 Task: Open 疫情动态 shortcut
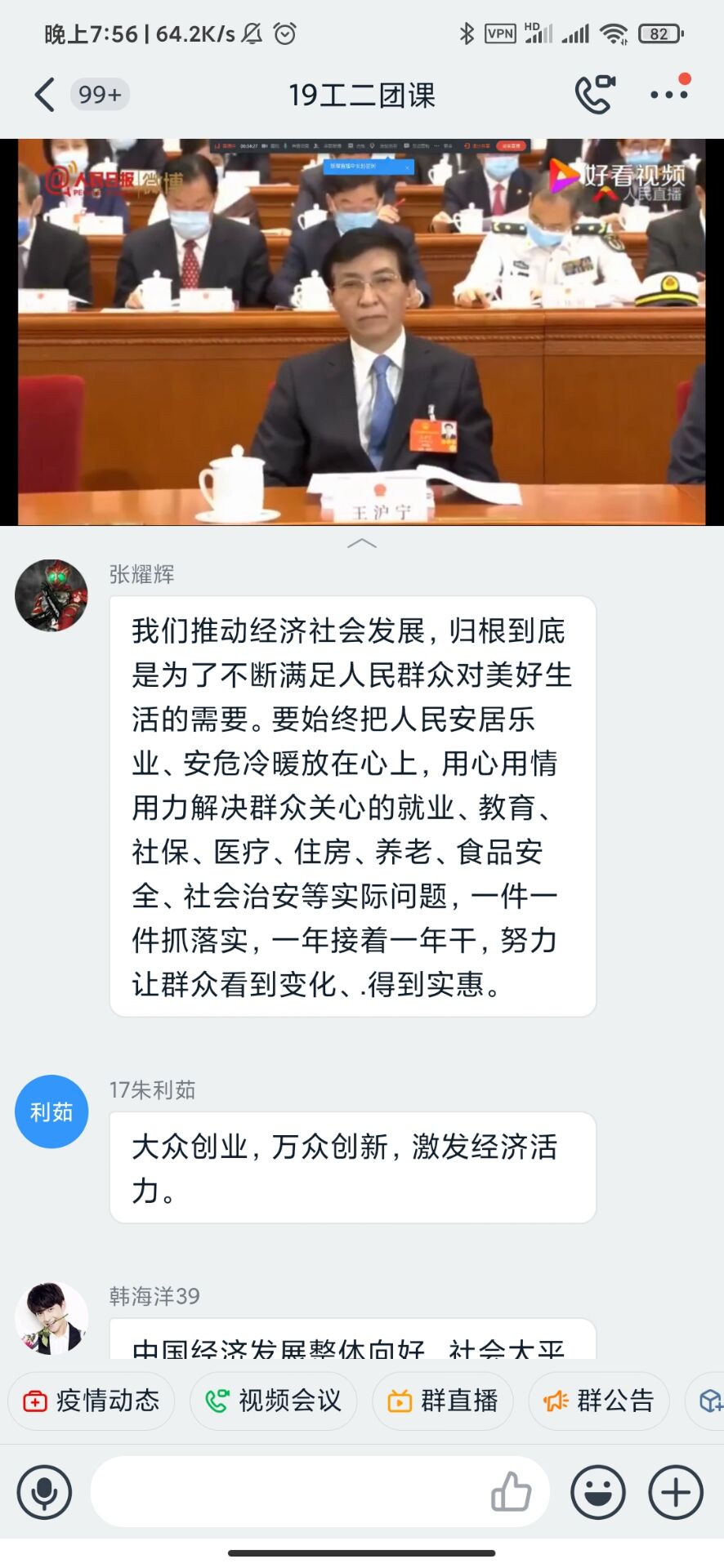coord(92,1401)
